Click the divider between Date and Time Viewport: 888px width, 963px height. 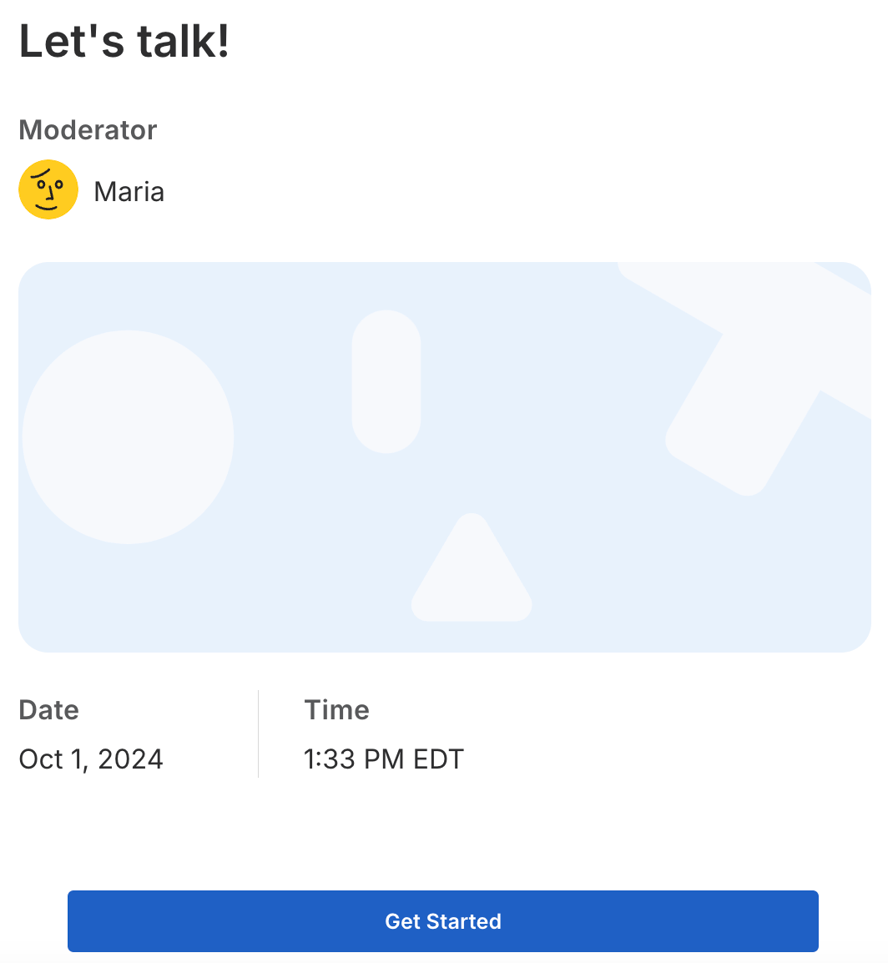pos(258,733)
